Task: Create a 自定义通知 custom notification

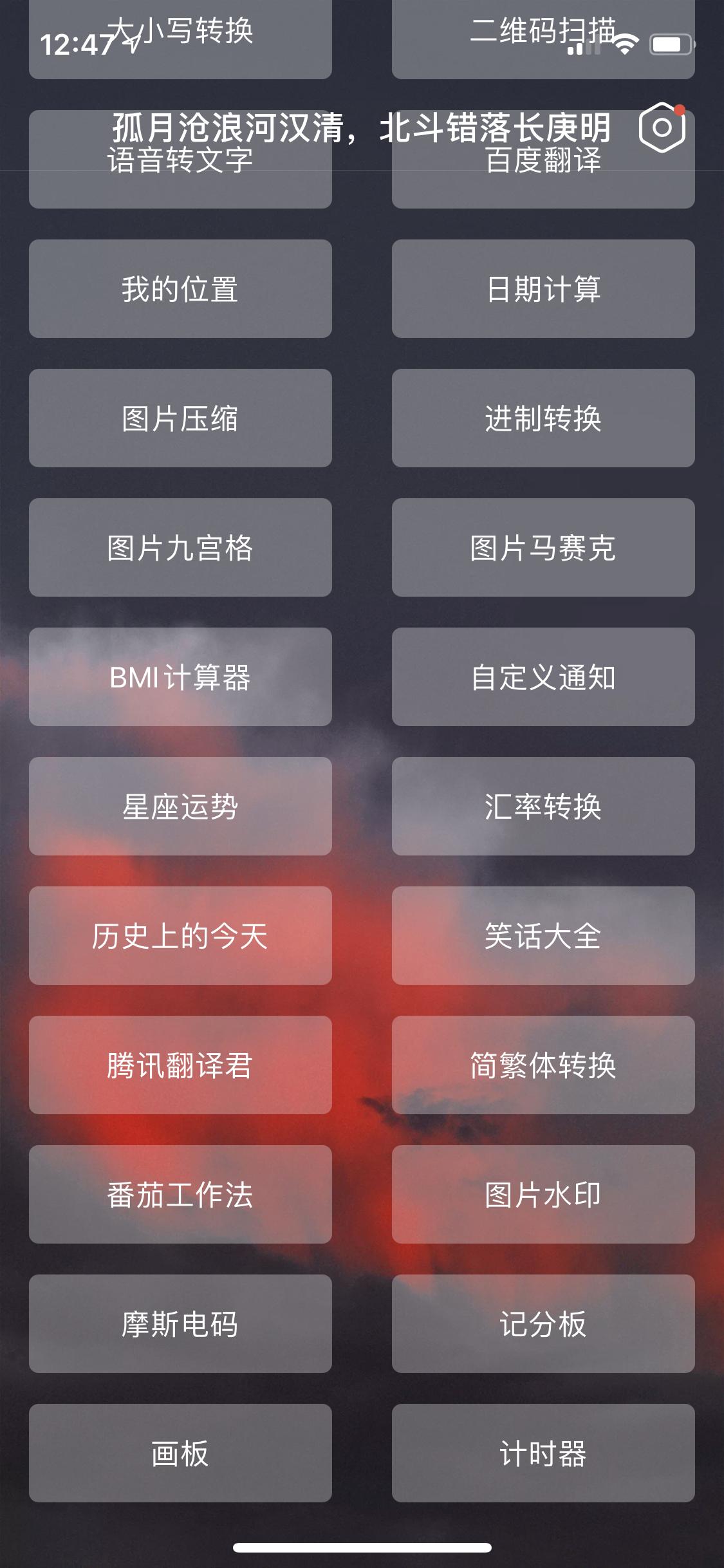Action: (544, 677)
